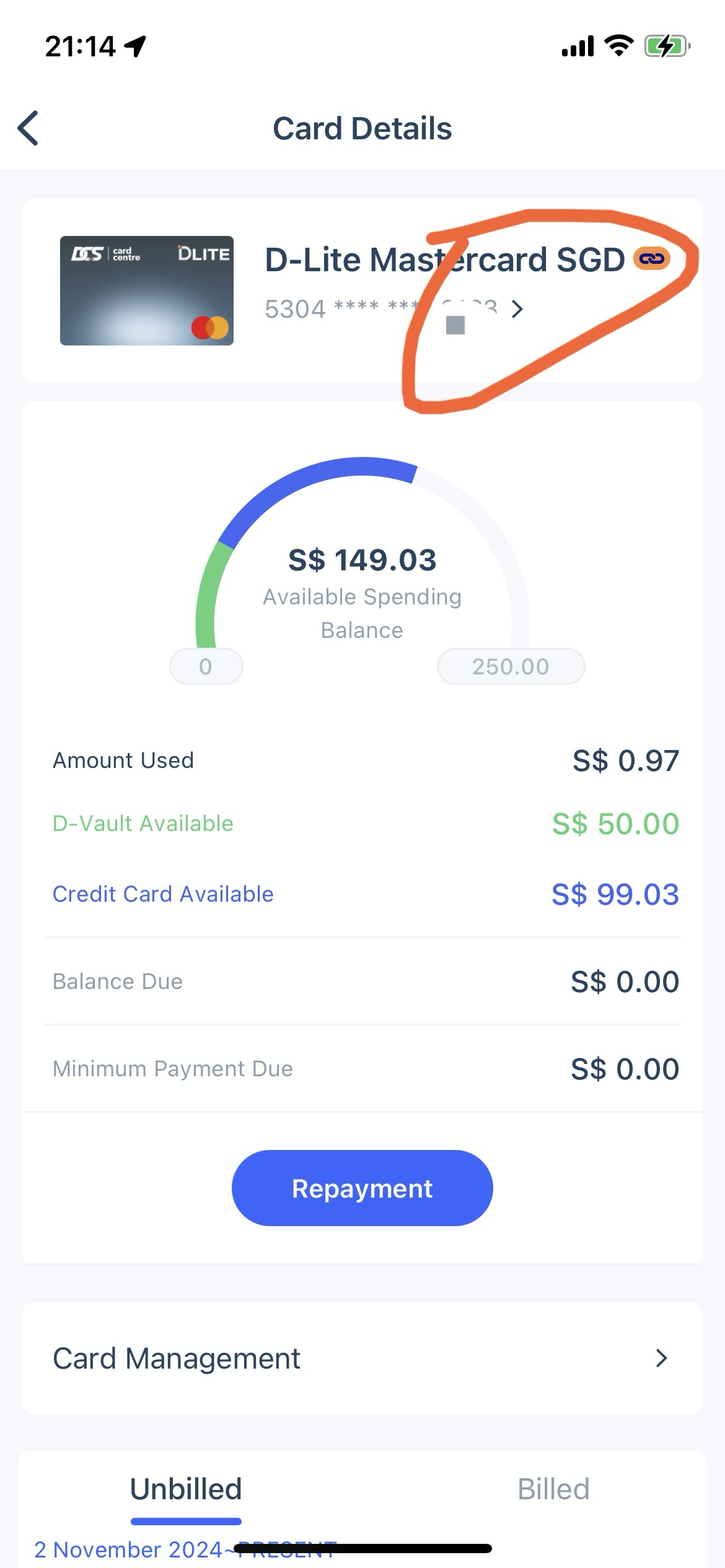Select the Unbilled tab

(186, 1489)
